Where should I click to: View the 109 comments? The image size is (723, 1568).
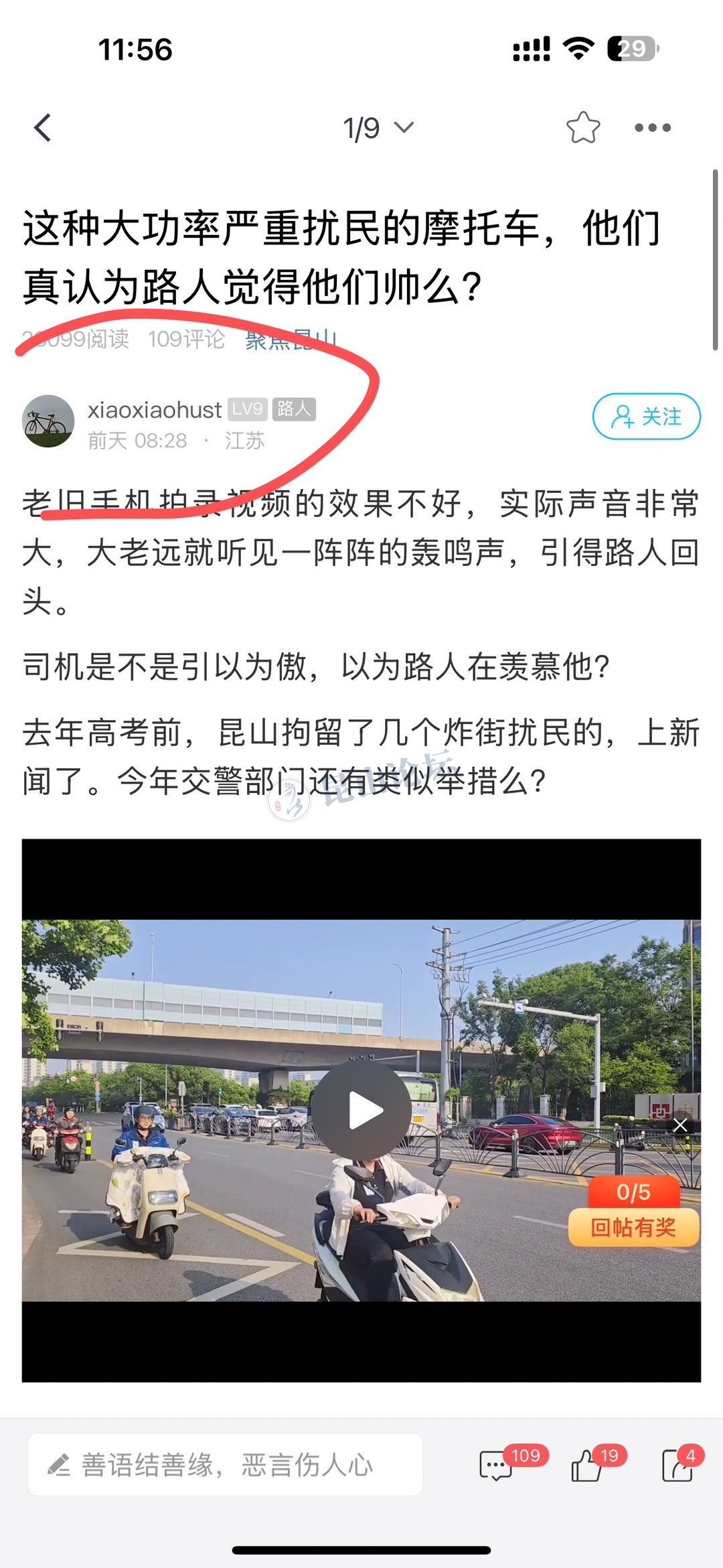tap(497, 1466)
